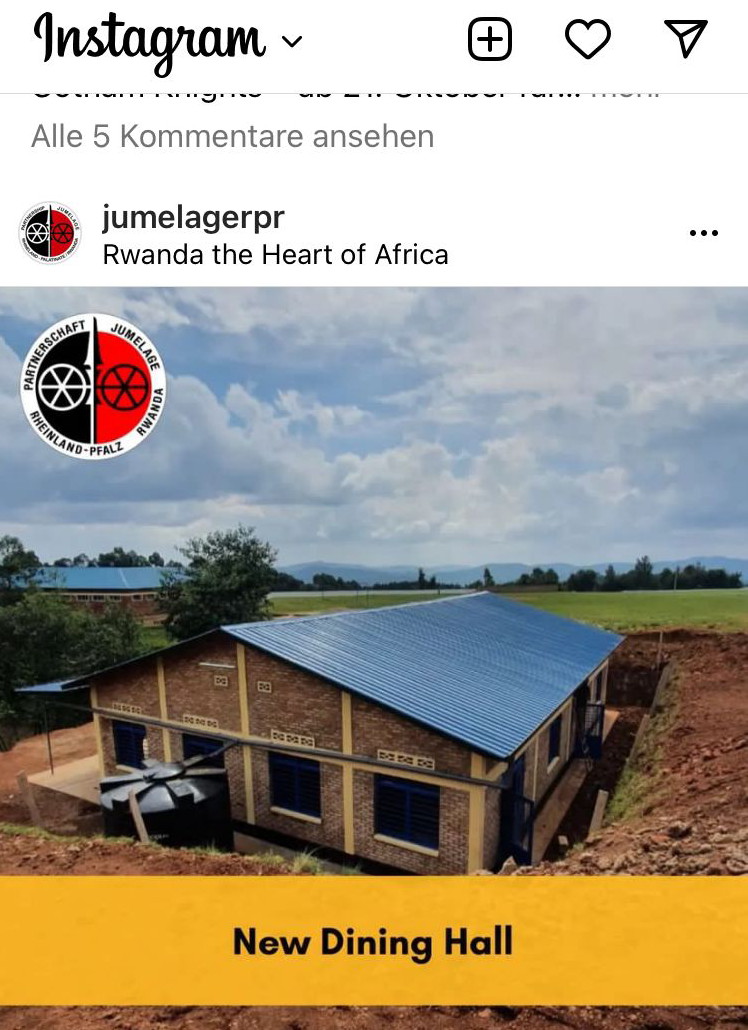Open location Rwanda the Heart of Africa
Image resolution: width=748 pixels, height=1030 pixels.
coord(275,254)
